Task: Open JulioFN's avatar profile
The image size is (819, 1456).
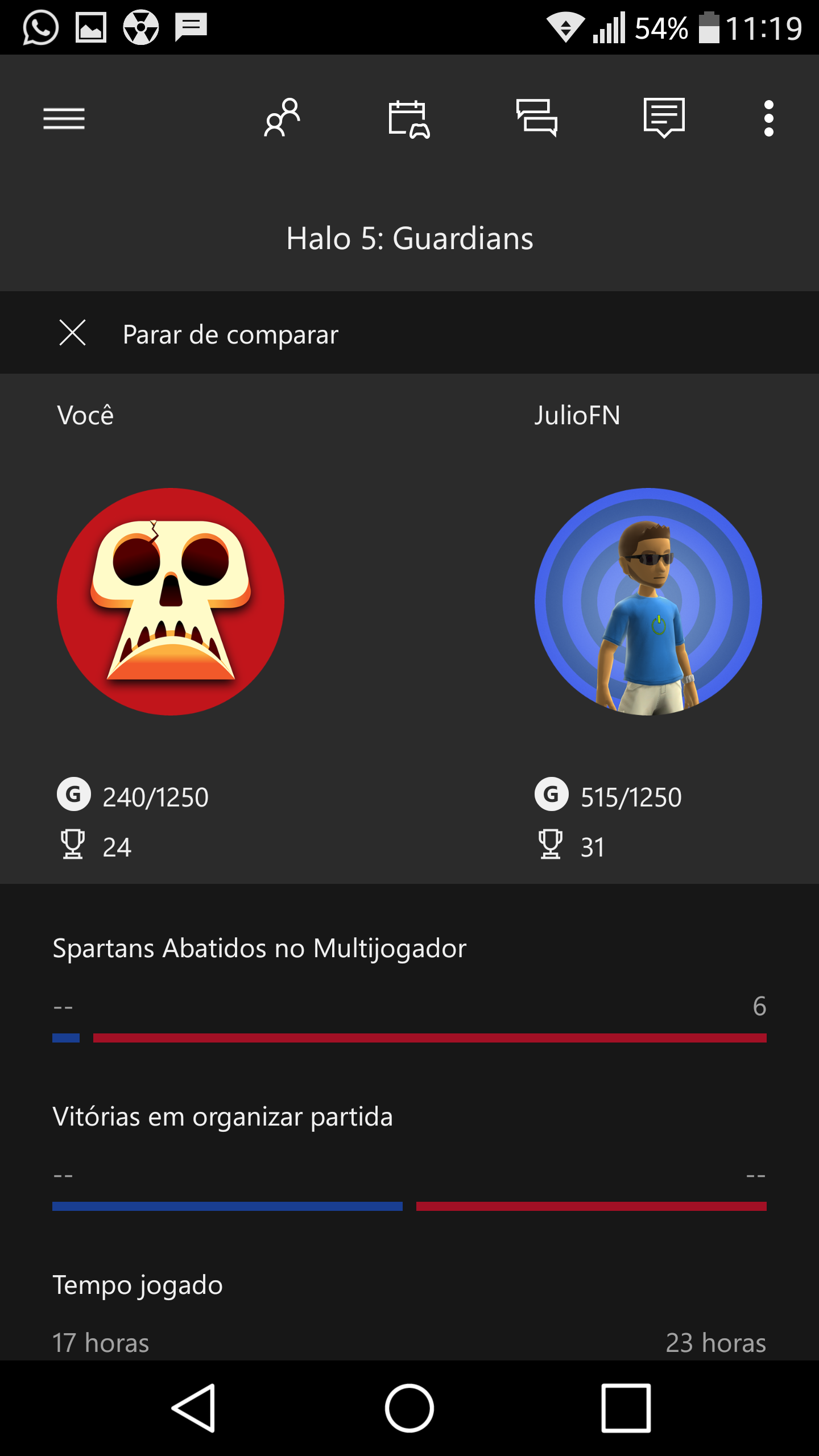Action: point(648,602)
